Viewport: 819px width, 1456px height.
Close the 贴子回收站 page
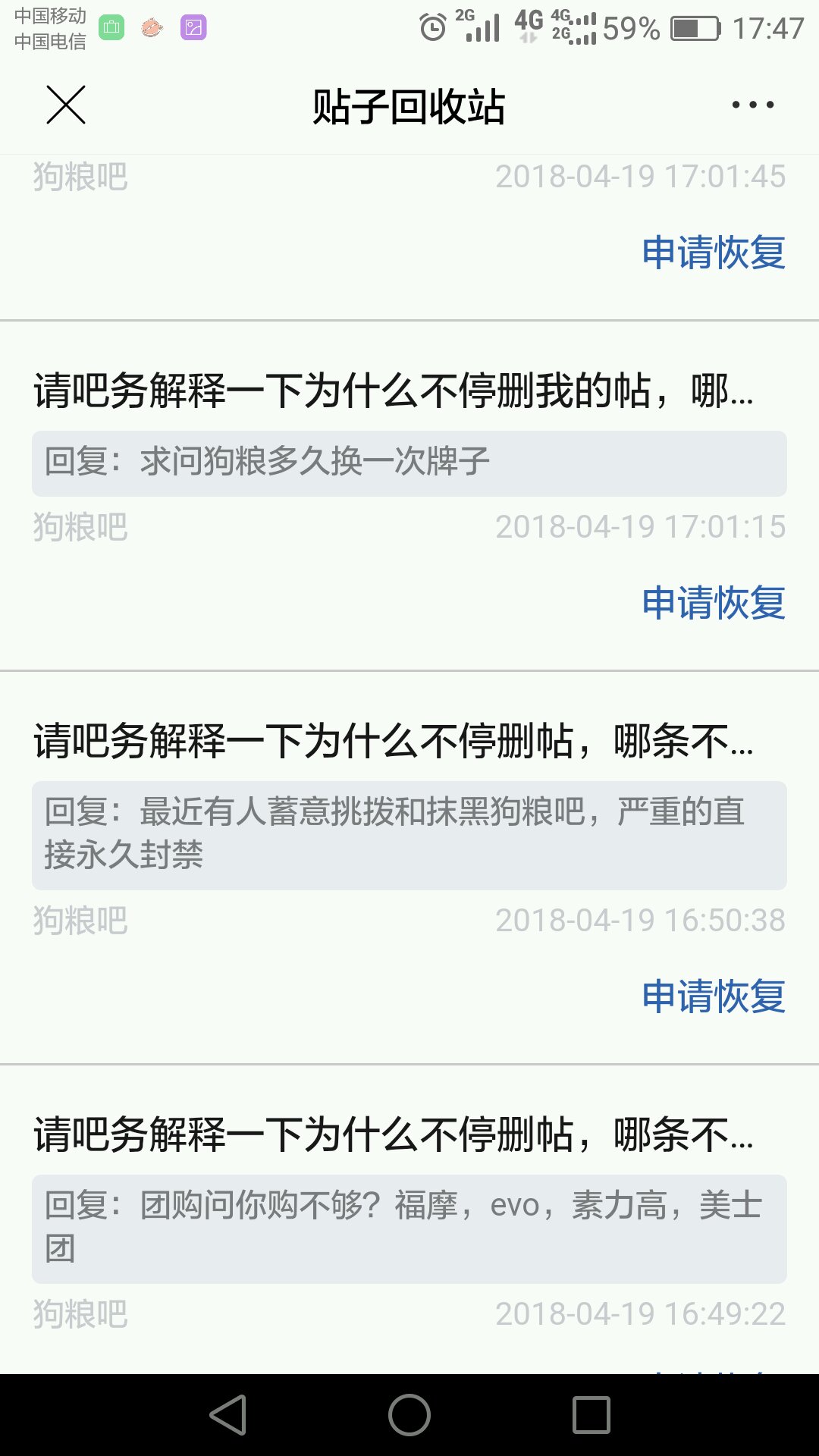(x=66, y=105)
